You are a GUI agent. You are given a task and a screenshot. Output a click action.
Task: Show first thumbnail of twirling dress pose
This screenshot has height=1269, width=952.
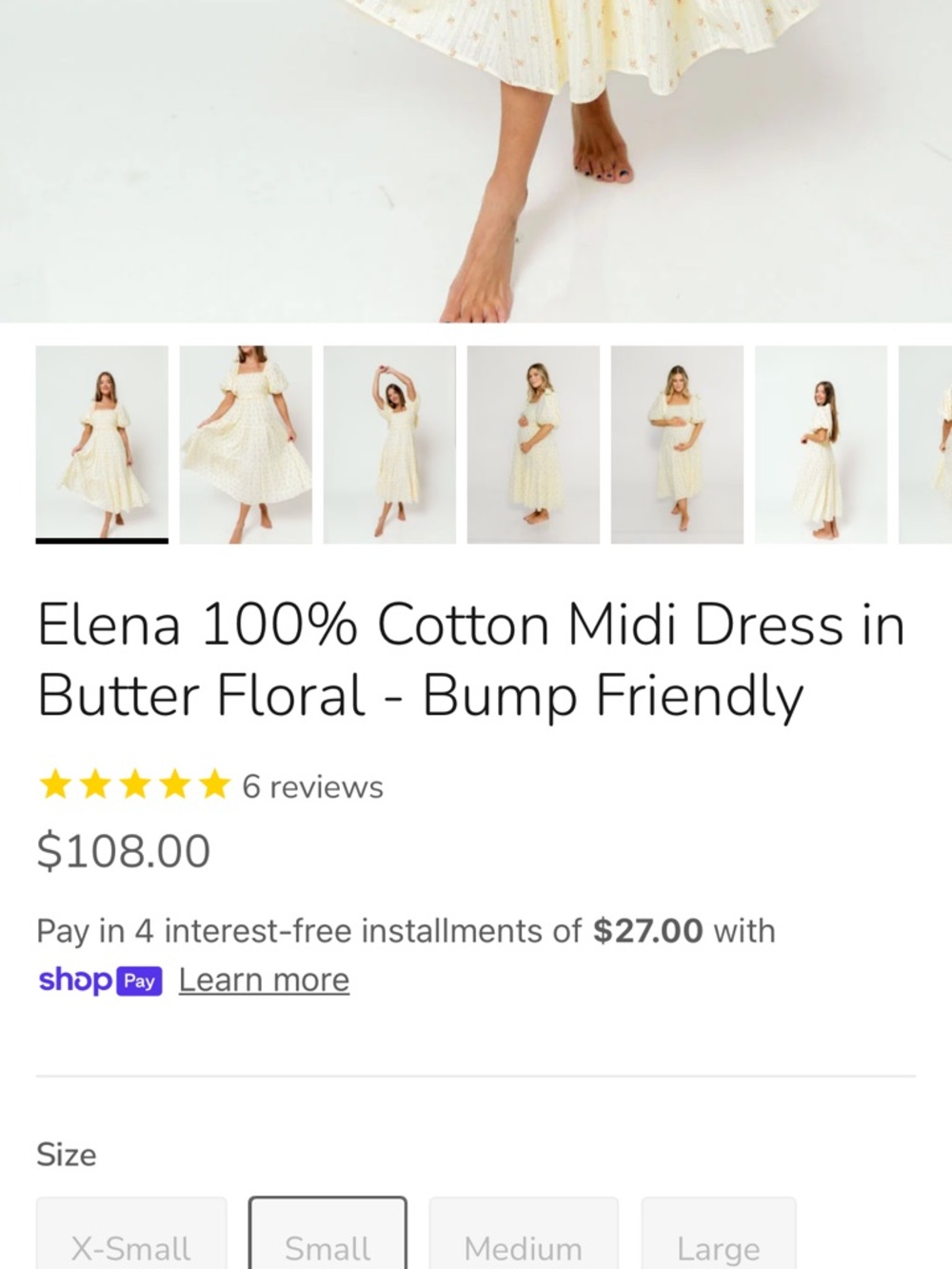click(x=102, y=445)
